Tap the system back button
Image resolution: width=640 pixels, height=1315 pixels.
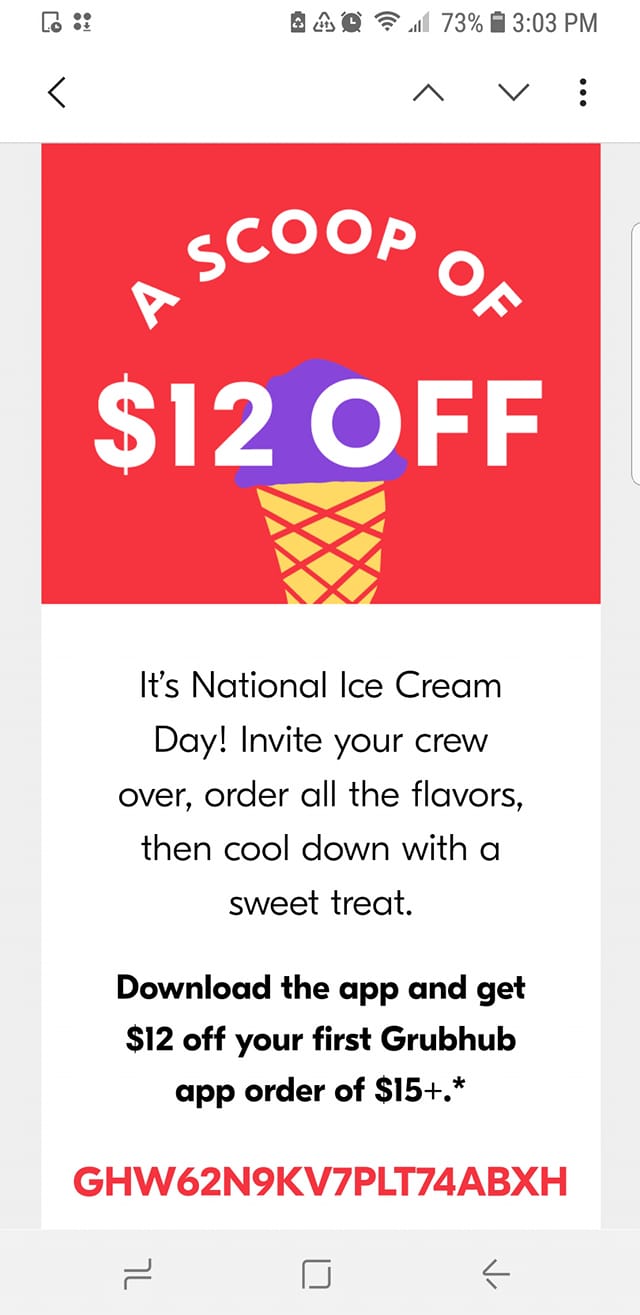tap(496, 1272)
